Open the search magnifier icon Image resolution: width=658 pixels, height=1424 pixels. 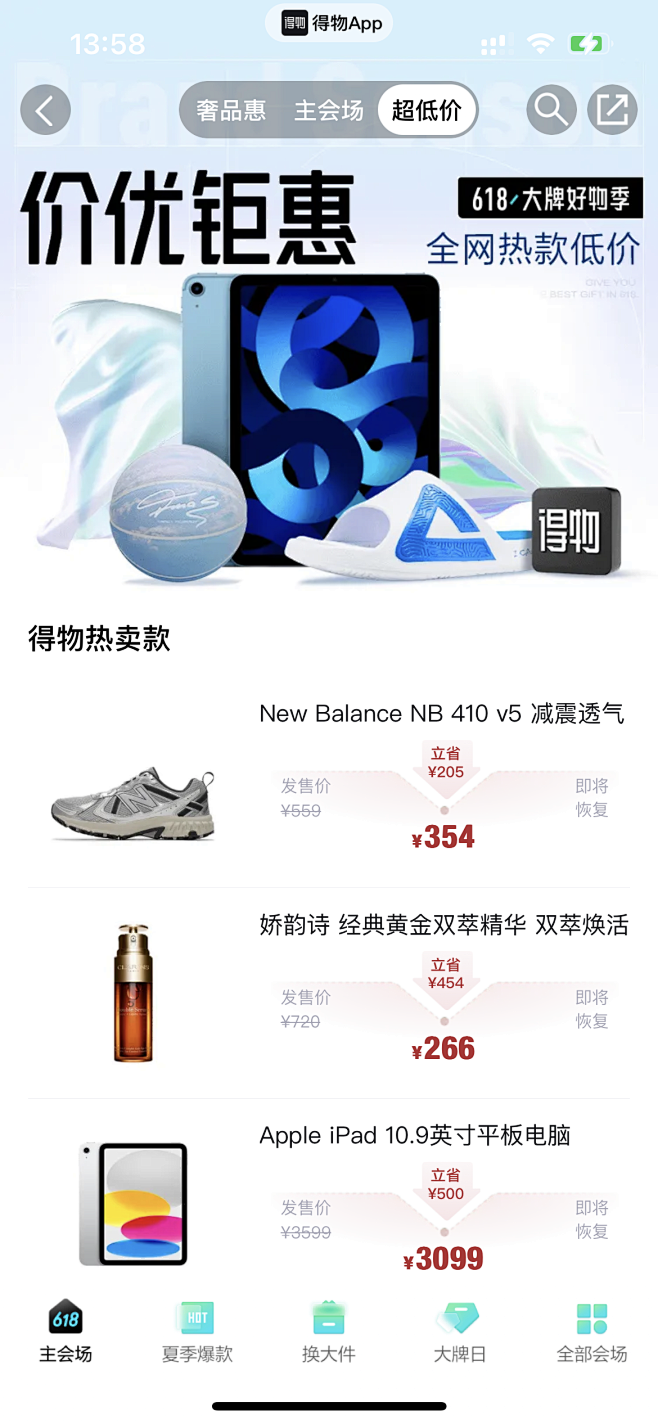coord(551,109)
